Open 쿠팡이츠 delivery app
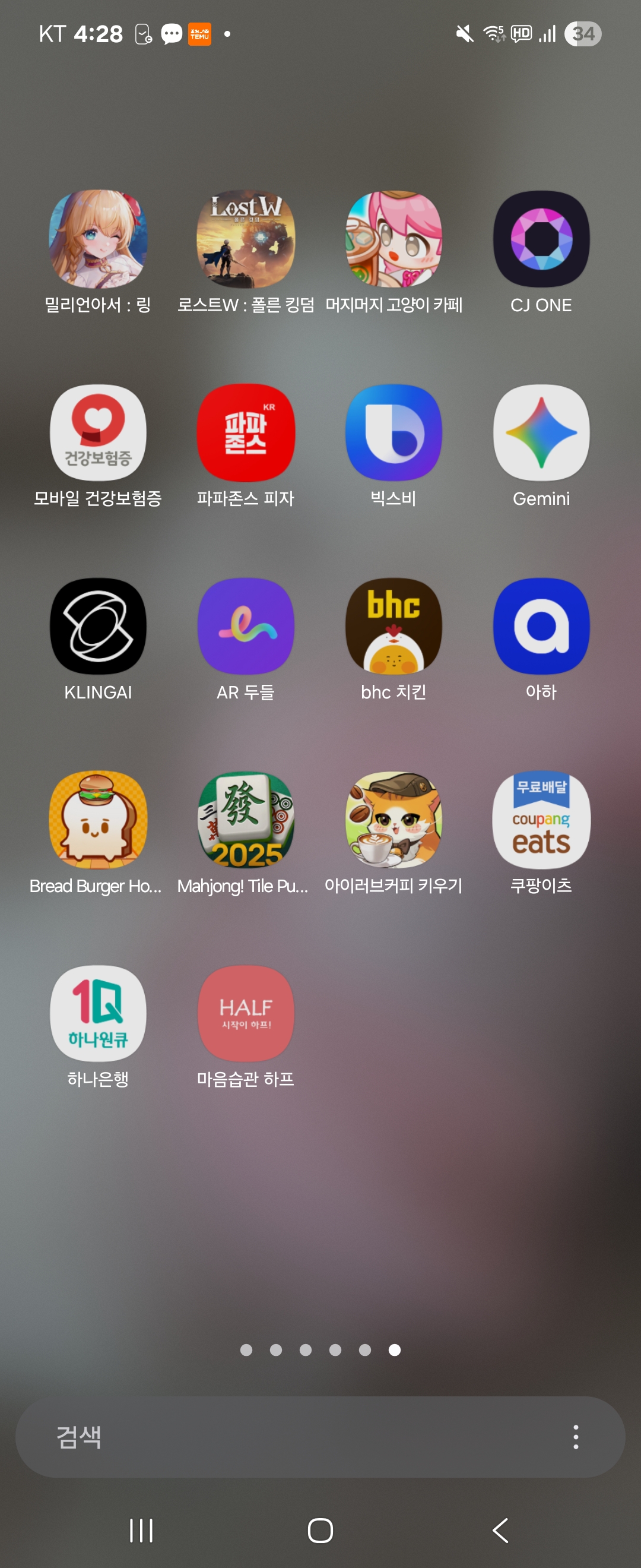 pos(541,819)
